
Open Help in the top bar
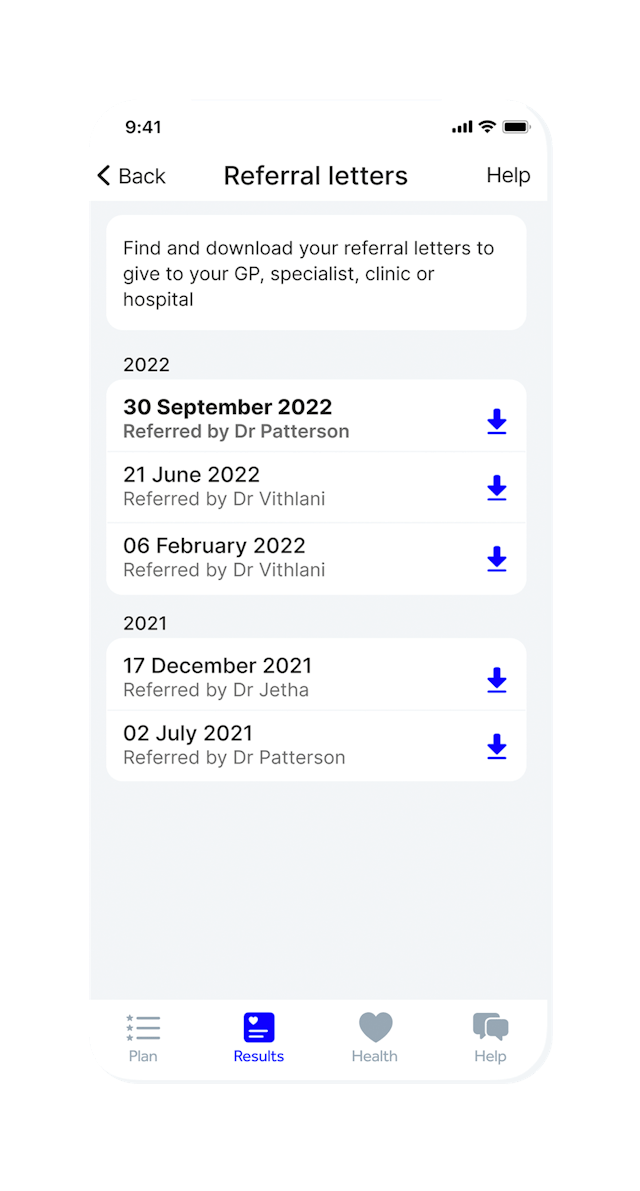coord(508,175)
